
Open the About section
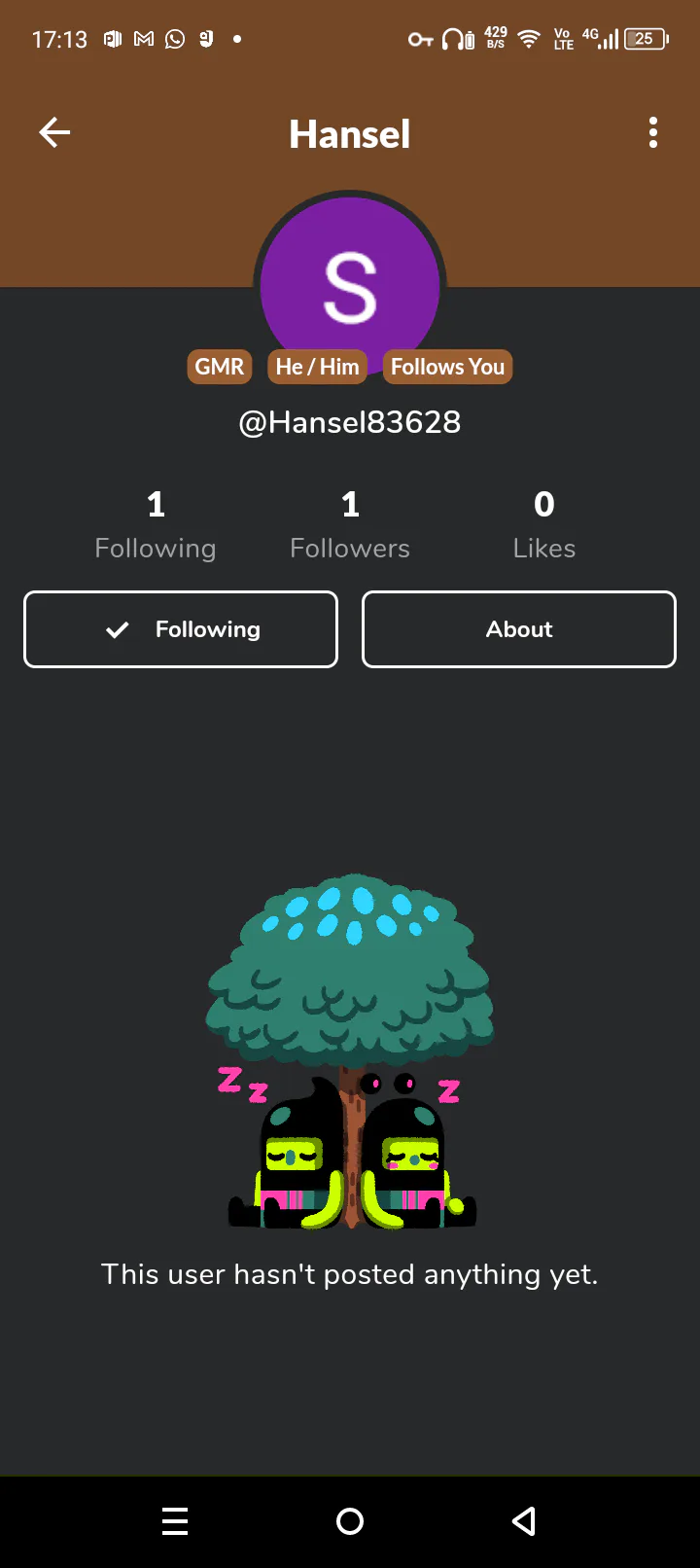pos(519,629)
